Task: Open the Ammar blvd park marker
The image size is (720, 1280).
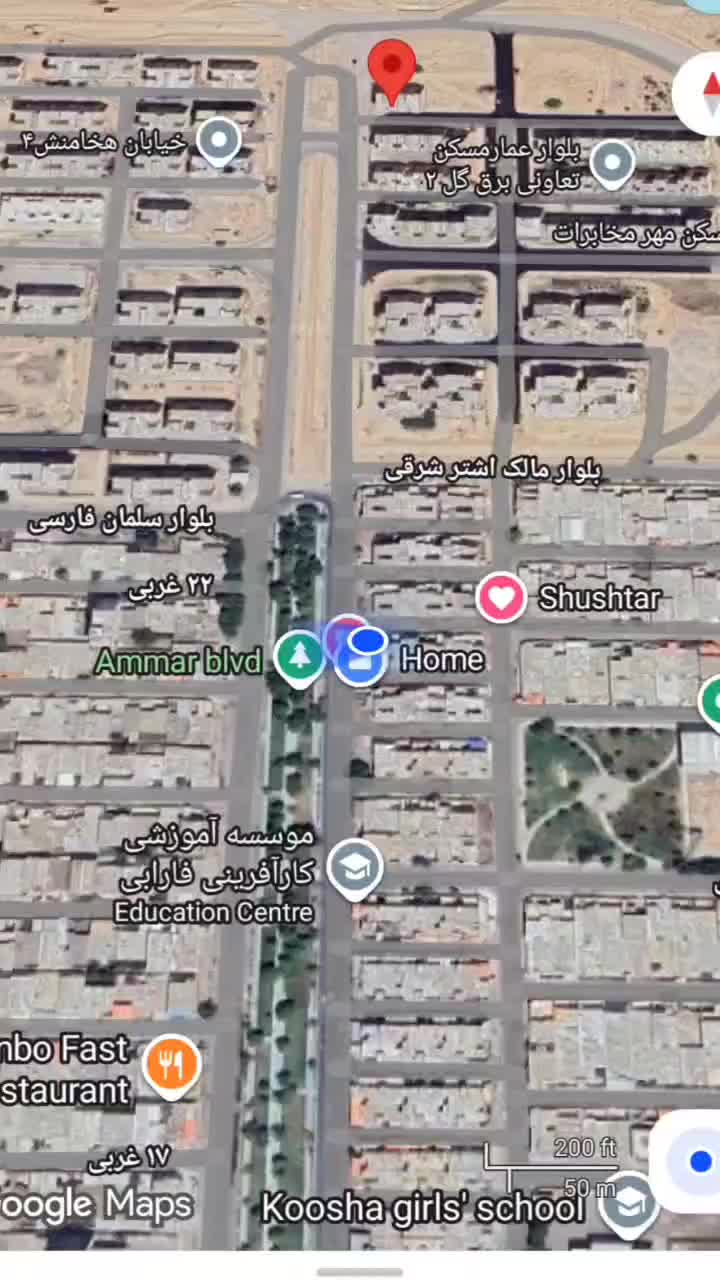Action: pos(299,656)
